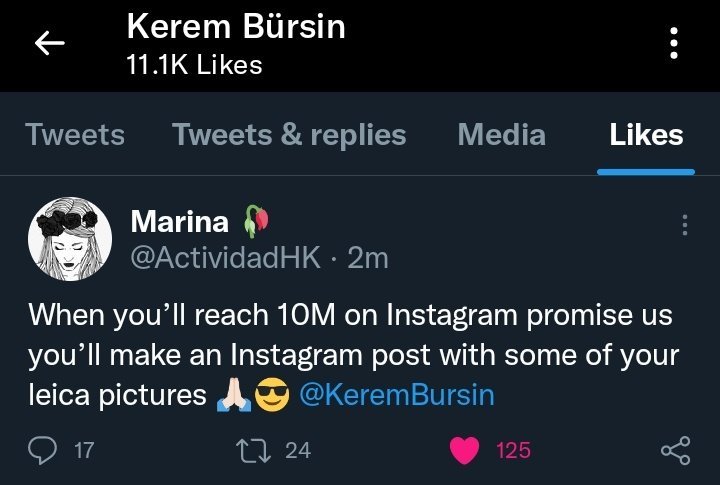Open the @KeremBursin mention link
This screenshot has height=485, width=720.
[397, 395]
